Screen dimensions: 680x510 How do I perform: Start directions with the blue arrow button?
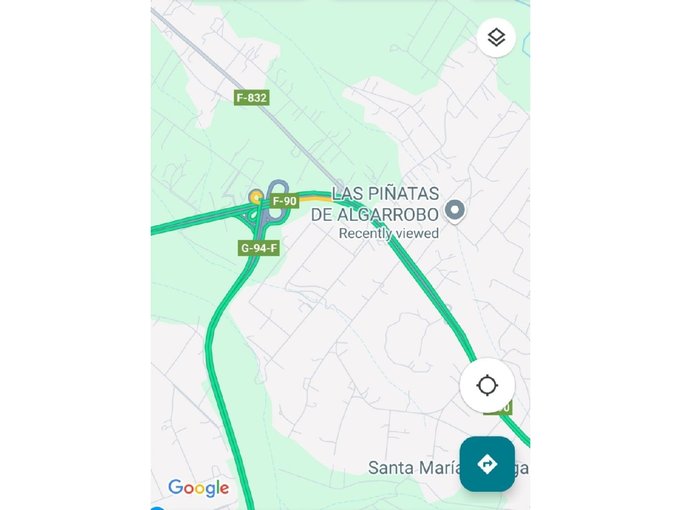point(487,464)
